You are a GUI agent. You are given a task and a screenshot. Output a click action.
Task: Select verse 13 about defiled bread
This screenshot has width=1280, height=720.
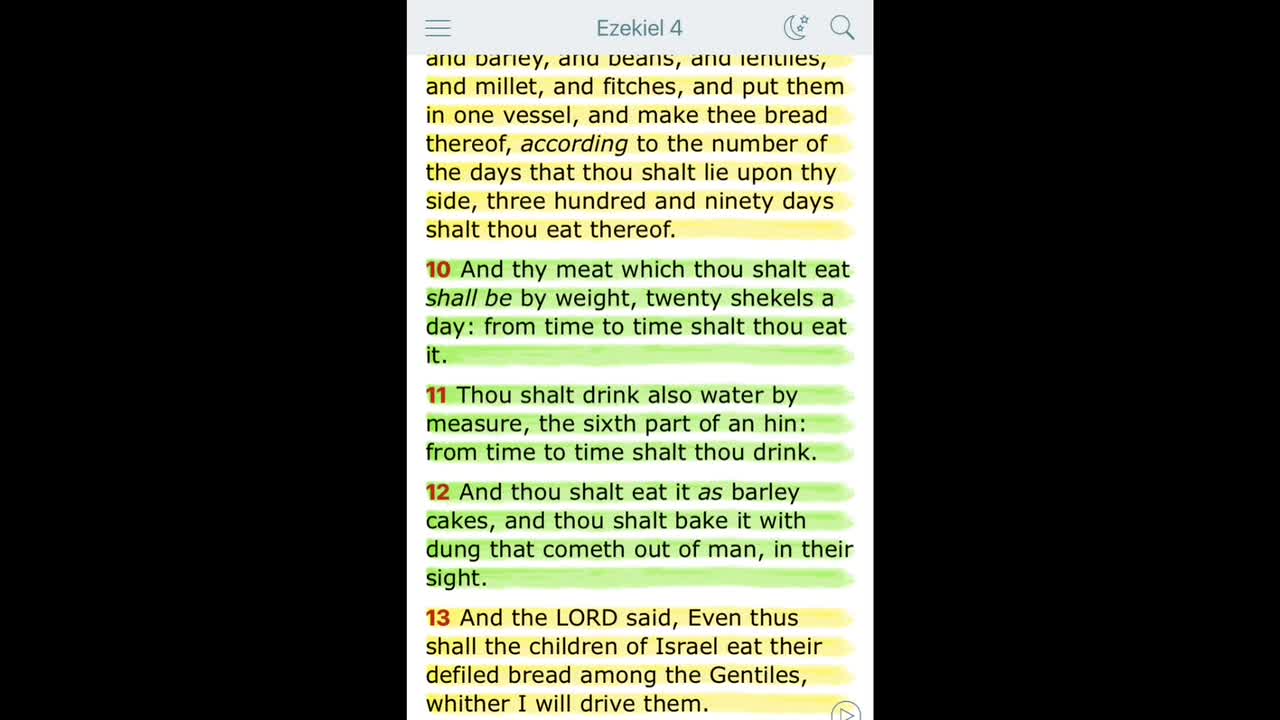[x=638, y=660]
